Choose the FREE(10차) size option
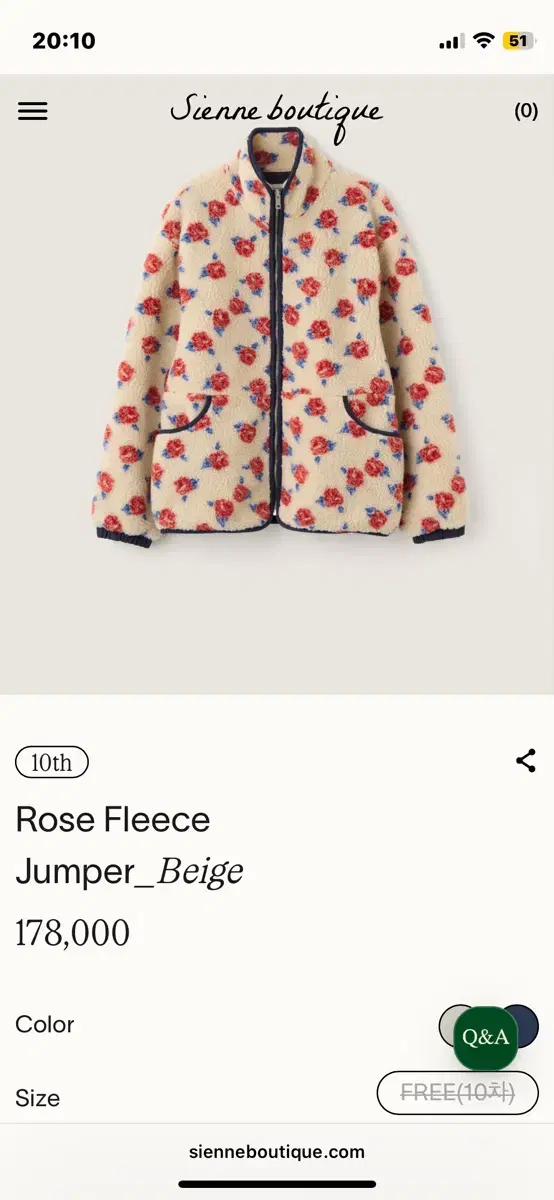The image size is (554, 1200). tap(458, 1093)
